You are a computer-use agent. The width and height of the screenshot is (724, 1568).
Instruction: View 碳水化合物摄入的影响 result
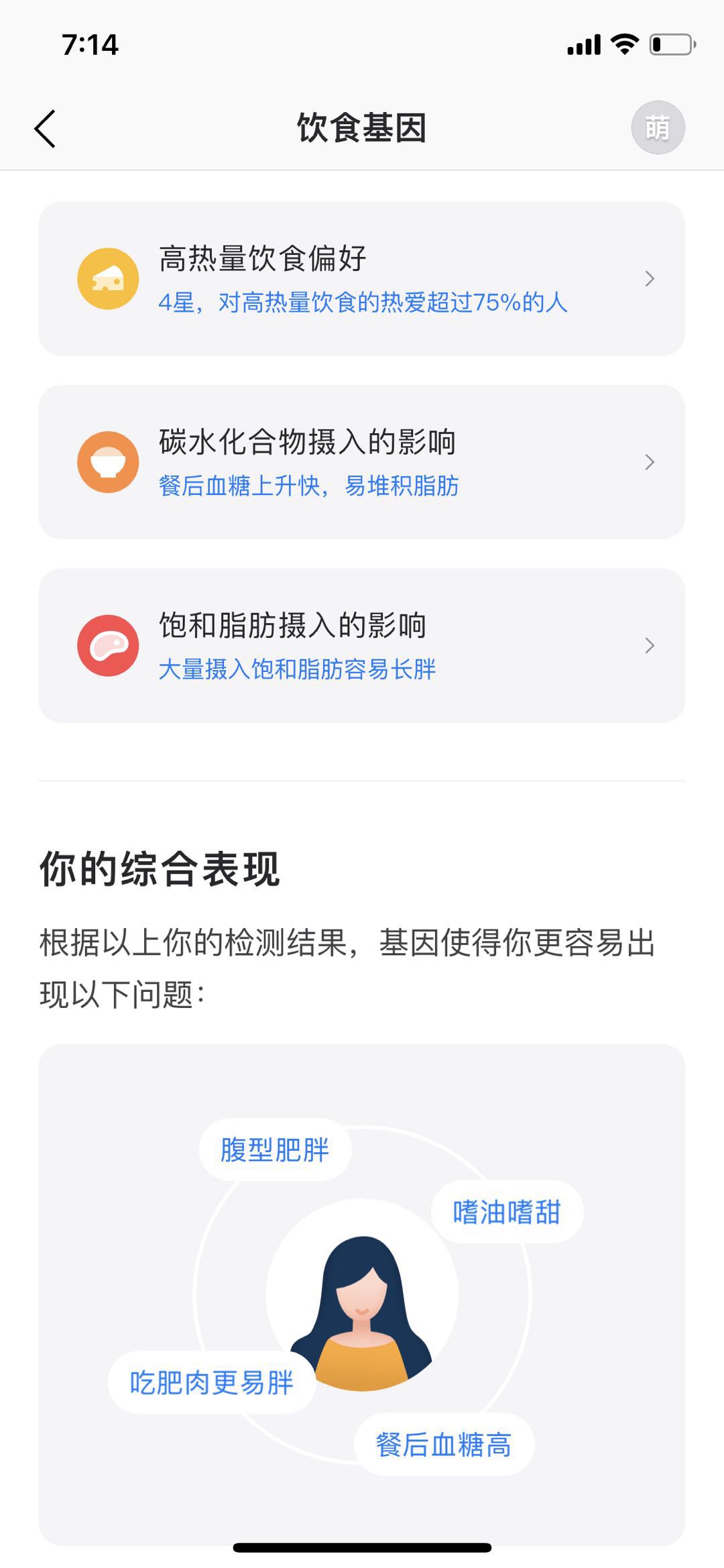(x=361, y=462)
